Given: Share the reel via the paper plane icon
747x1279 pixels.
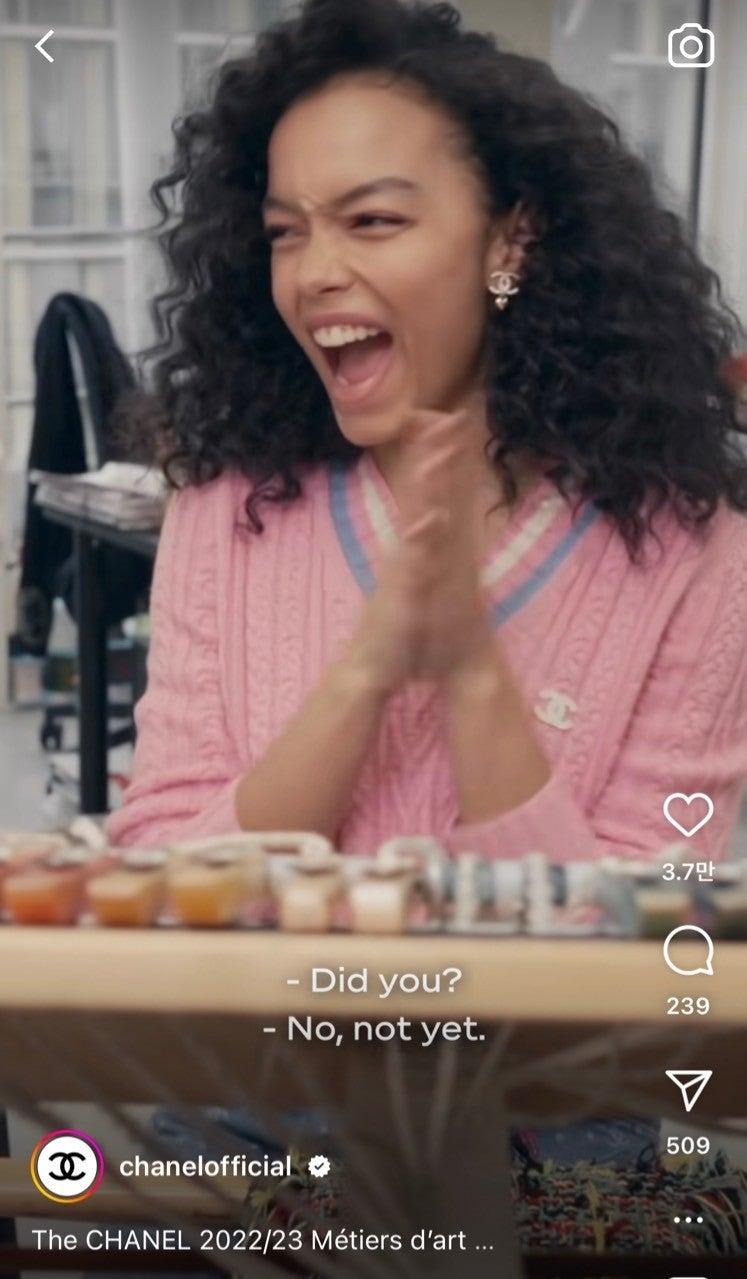Looking at the screenshot, I should pos(688,1090).
